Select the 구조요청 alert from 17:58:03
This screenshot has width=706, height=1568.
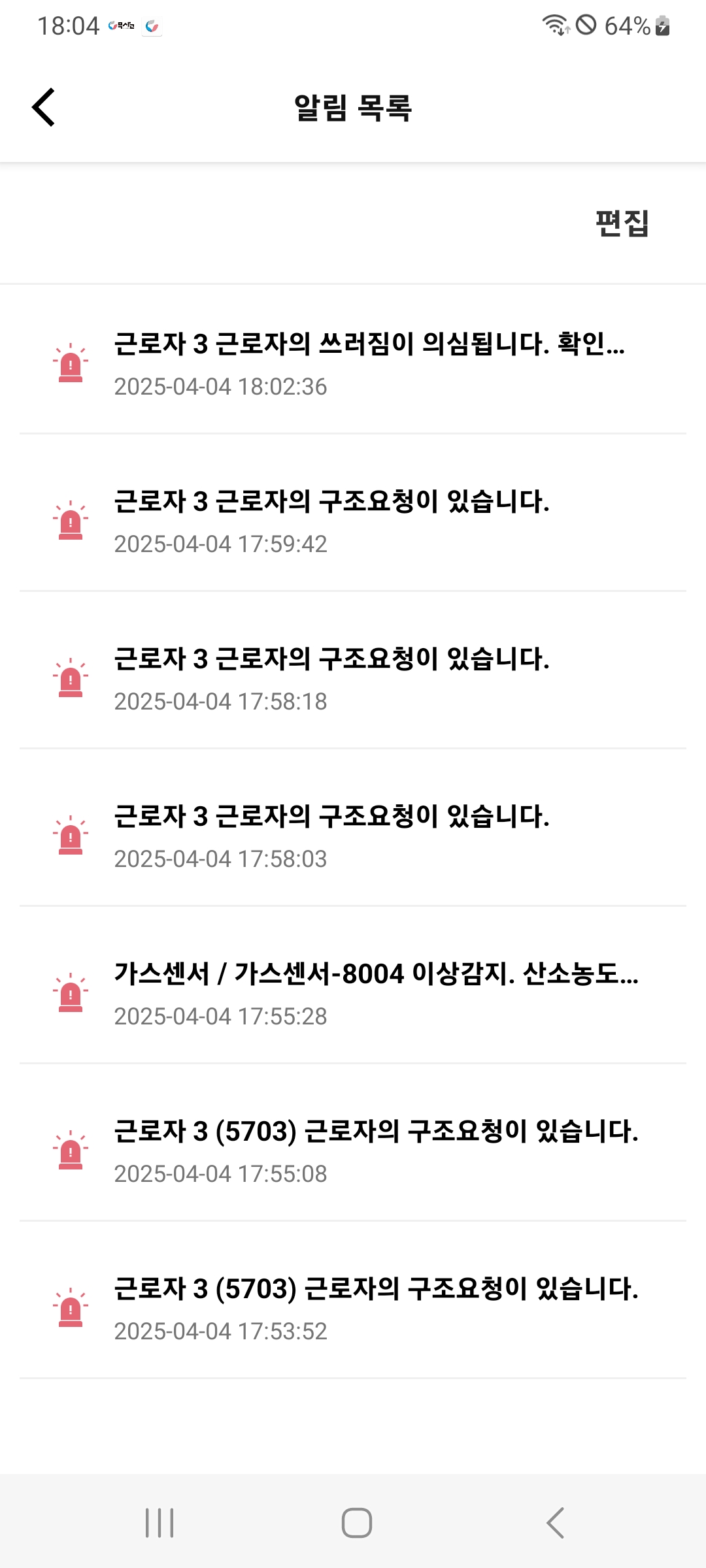coord(353,835)
